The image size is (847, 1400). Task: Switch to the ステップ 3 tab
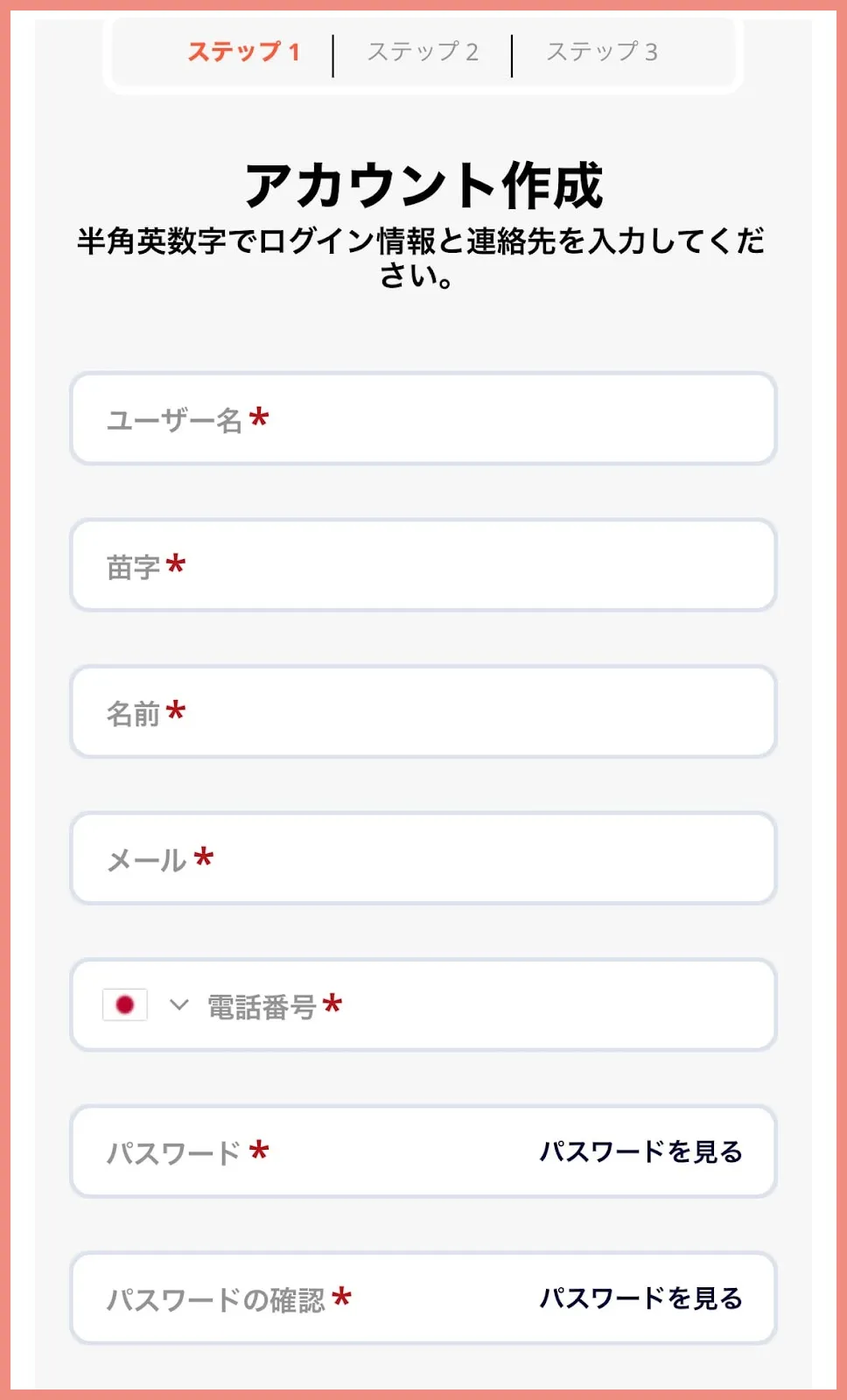[602, 51]
